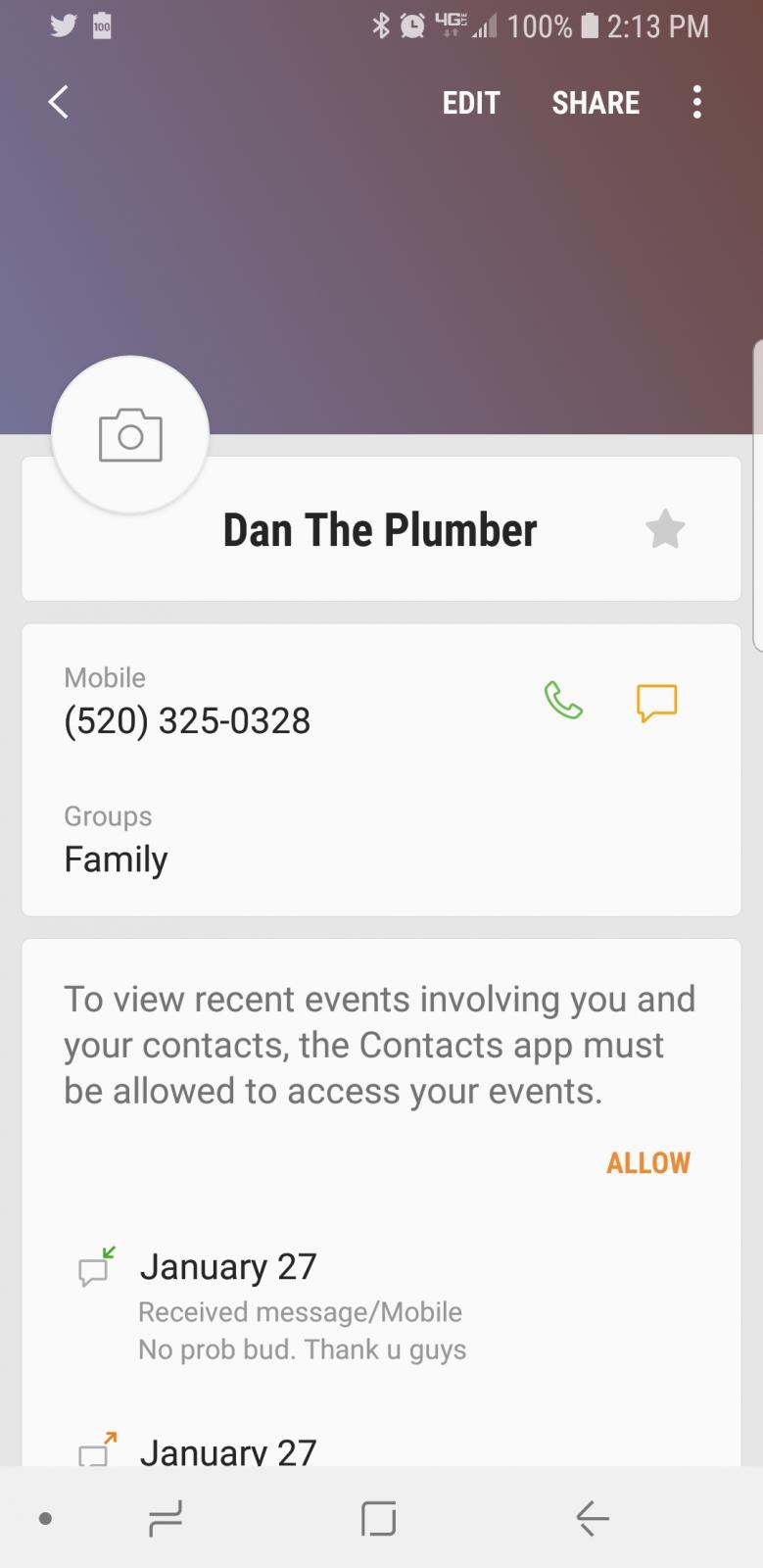Tap EDIT to modify this contact
The image size is (763, 1568).
(471, 103)
